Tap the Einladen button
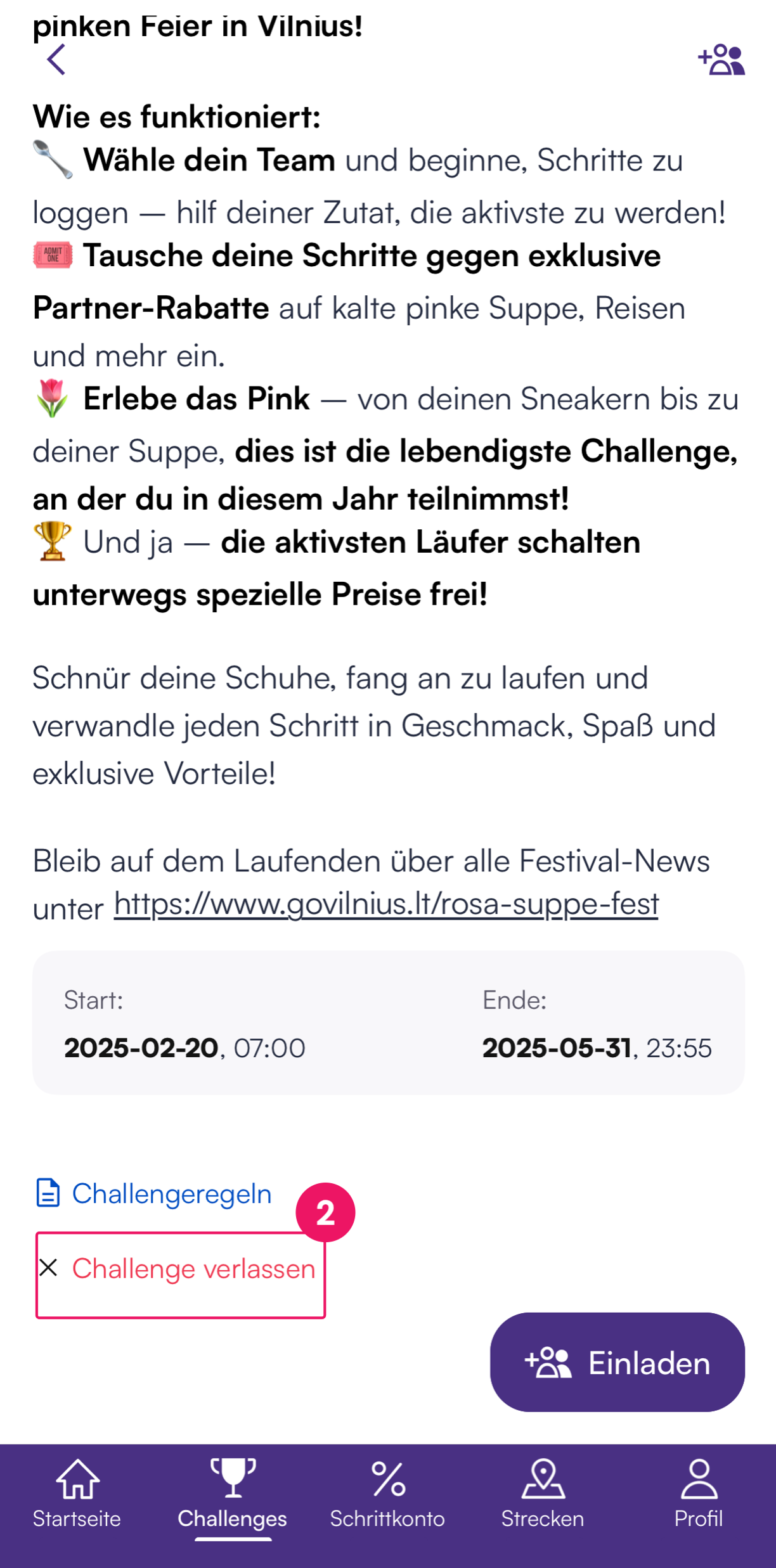The width and height of the screenshot is (776, 1568). click(x=617, y=1363)
